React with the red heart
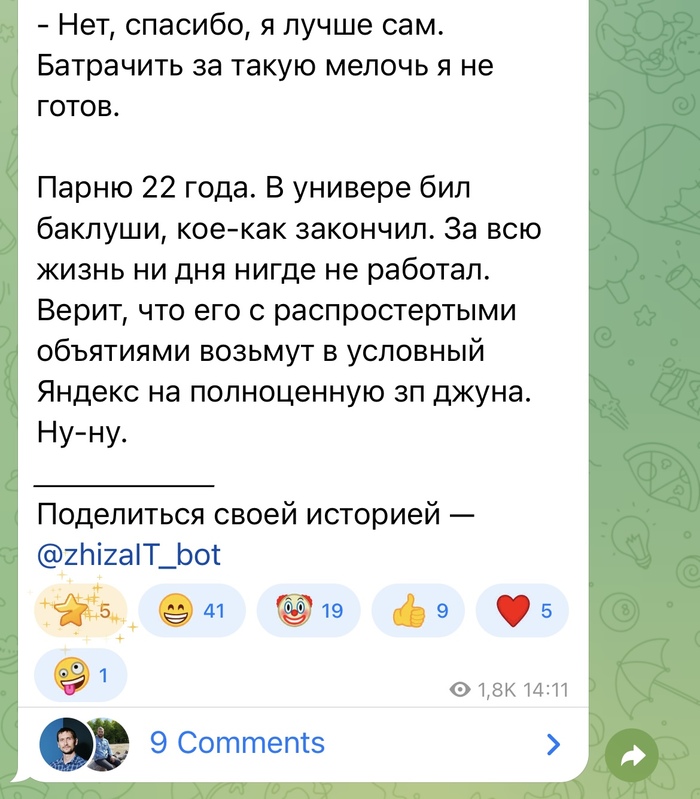Image resolution: width=700 pixels, height=799 pixels. tap(522, 611)
